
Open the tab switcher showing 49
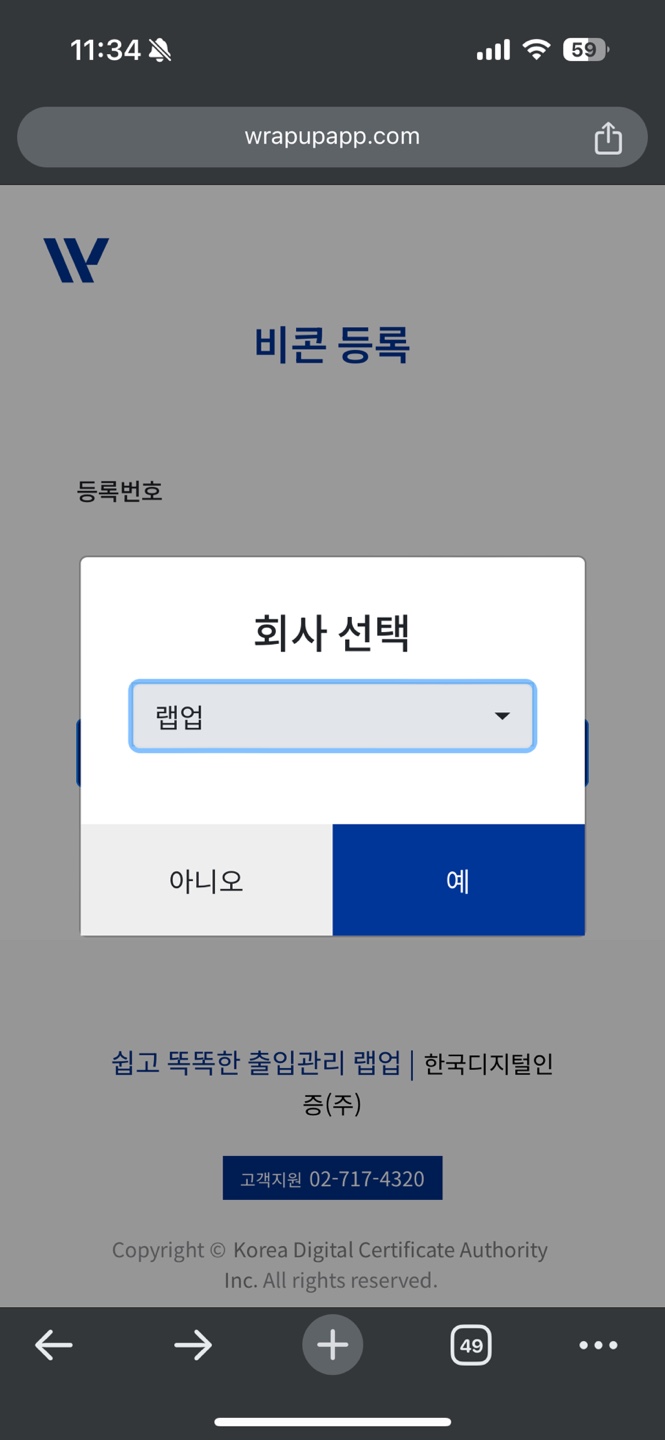(x=471, y=1345)
